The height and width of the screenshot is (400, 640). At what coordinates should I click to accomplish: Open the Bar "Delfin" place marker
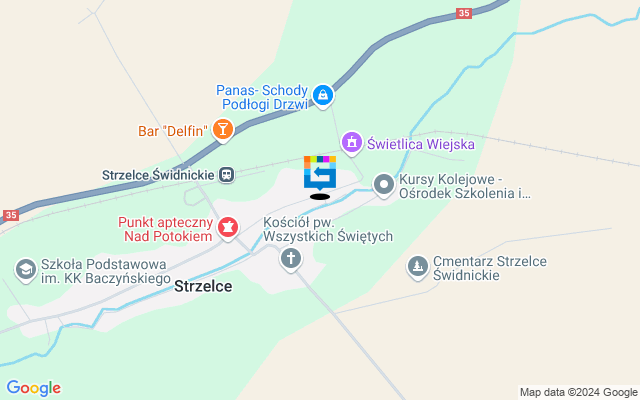[223, 129]
